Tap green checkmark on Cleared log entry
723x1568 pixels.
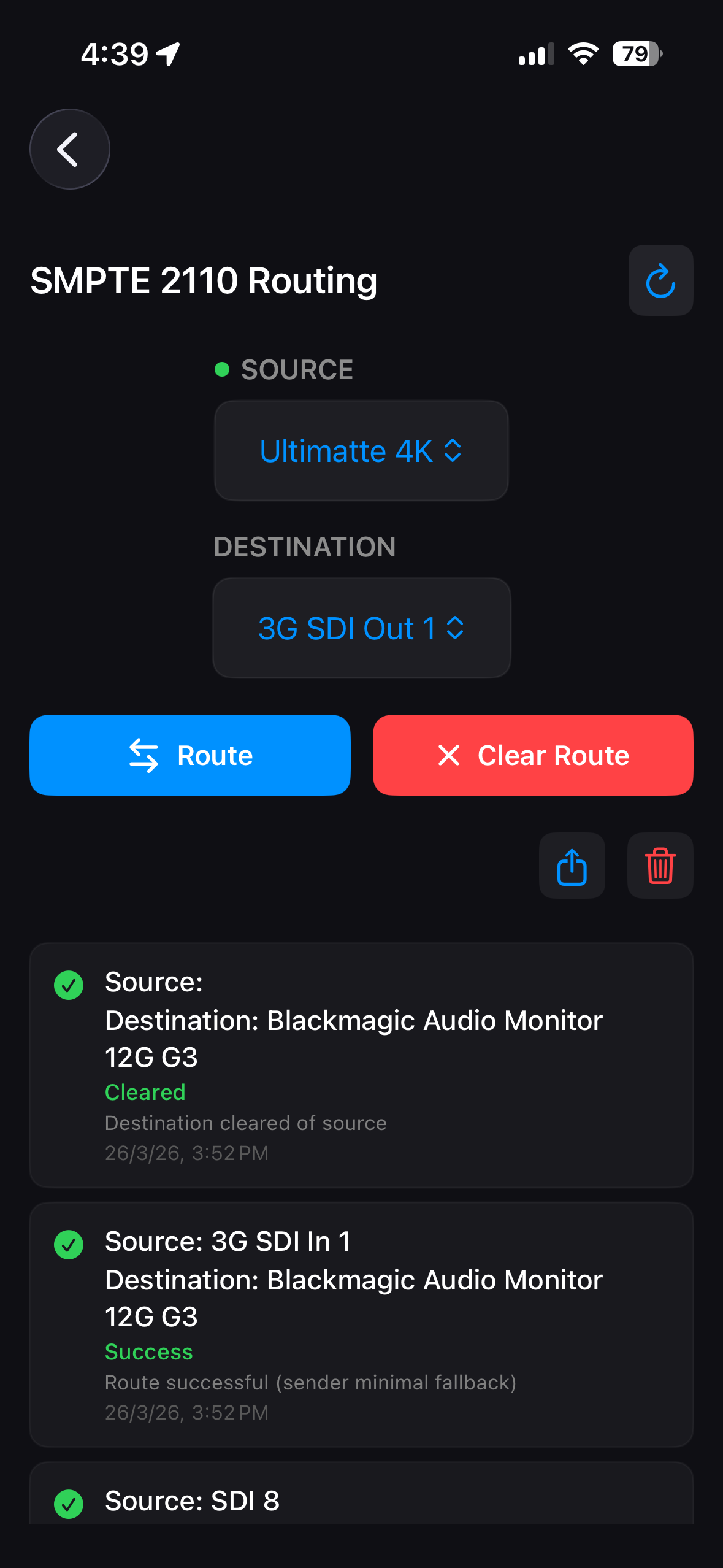point(69,985)
